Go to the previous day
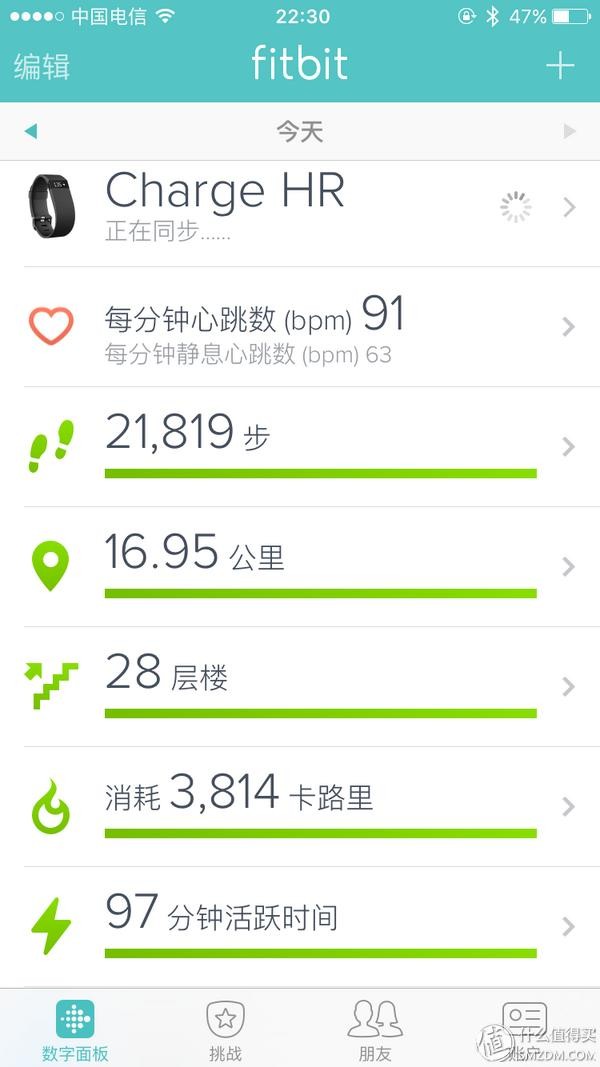 [30, 131]
